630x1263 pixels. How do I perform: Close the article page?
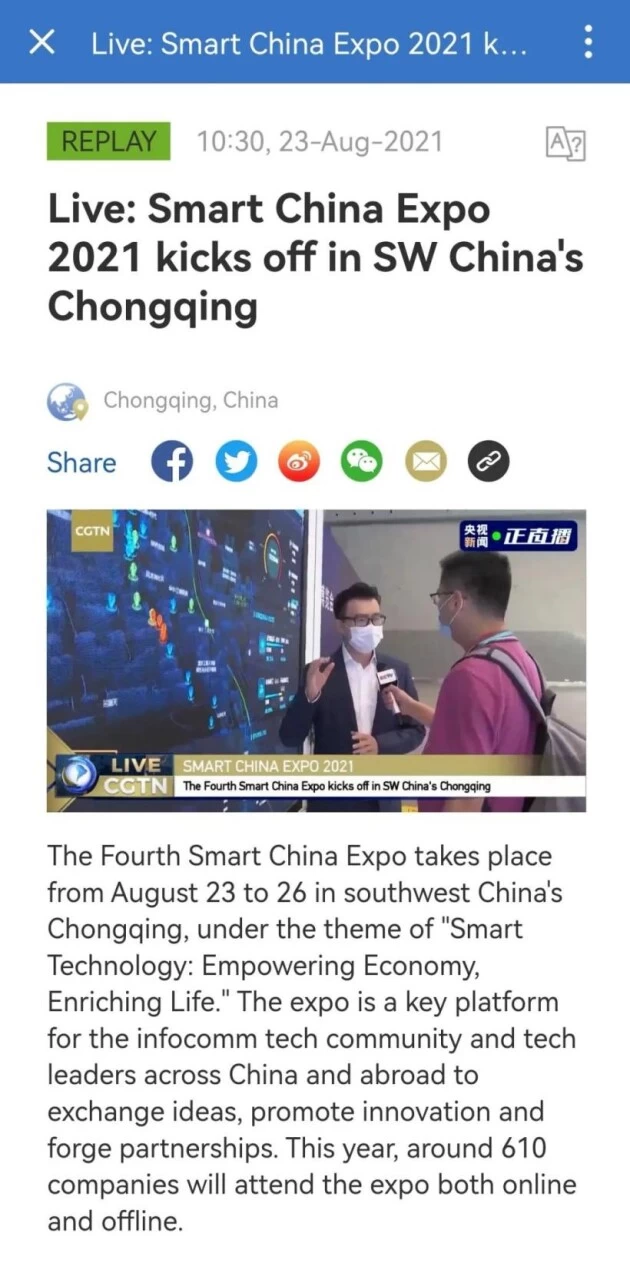coord(41,42)
